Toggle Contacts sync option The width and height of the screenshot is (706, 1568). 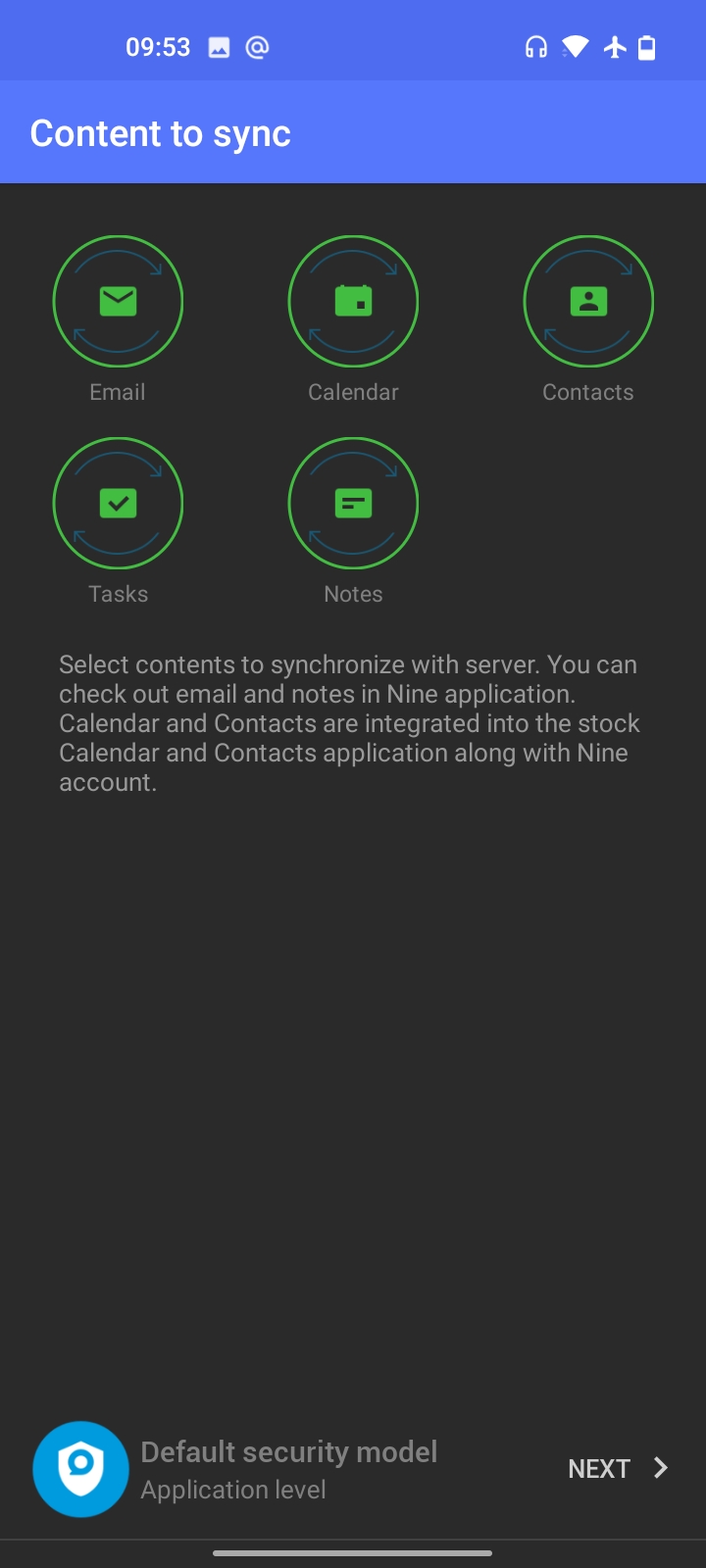(x=588, y=302)
